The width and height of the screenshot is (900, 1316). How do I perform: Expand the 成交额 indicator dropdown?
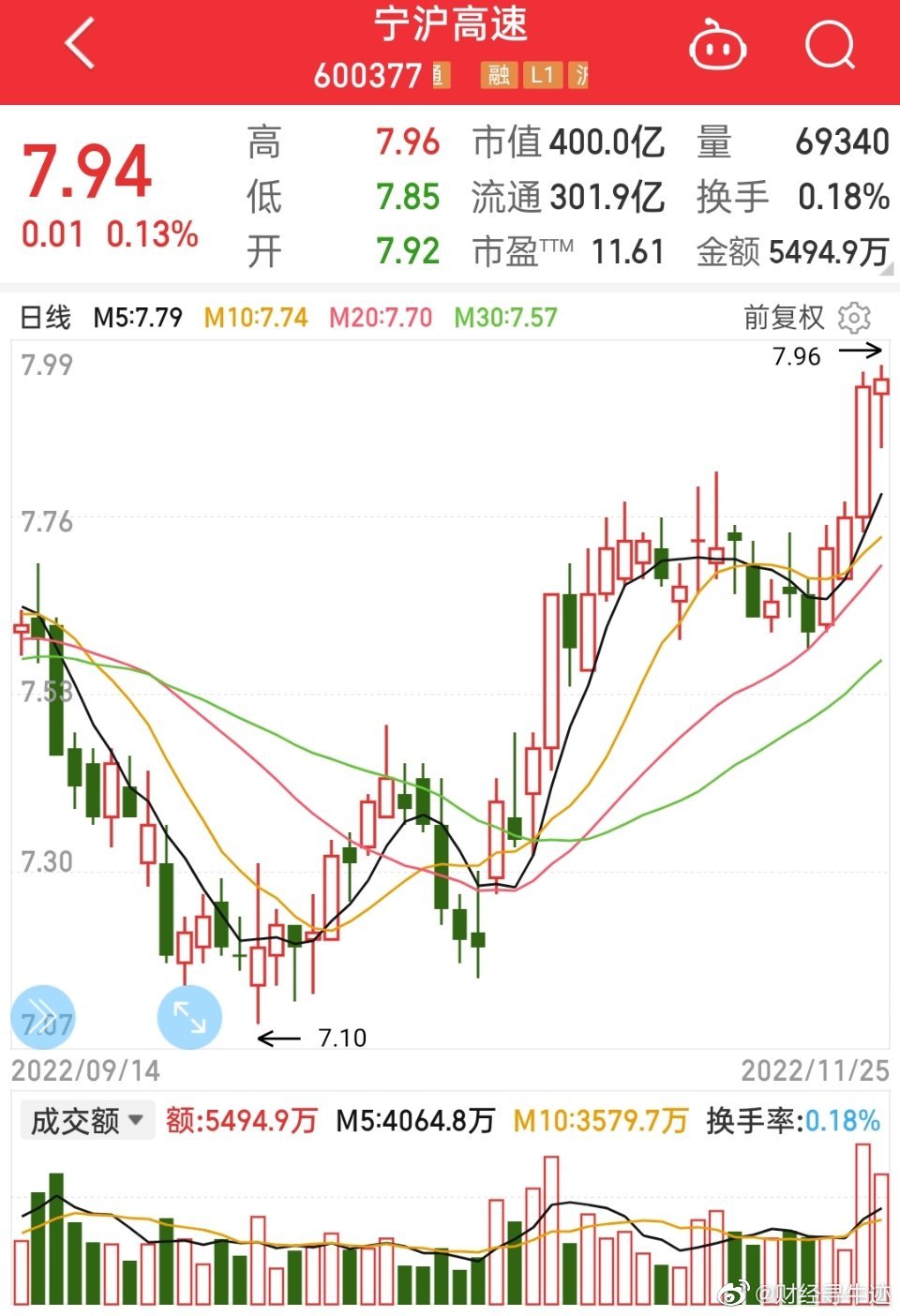point(87,1120)
